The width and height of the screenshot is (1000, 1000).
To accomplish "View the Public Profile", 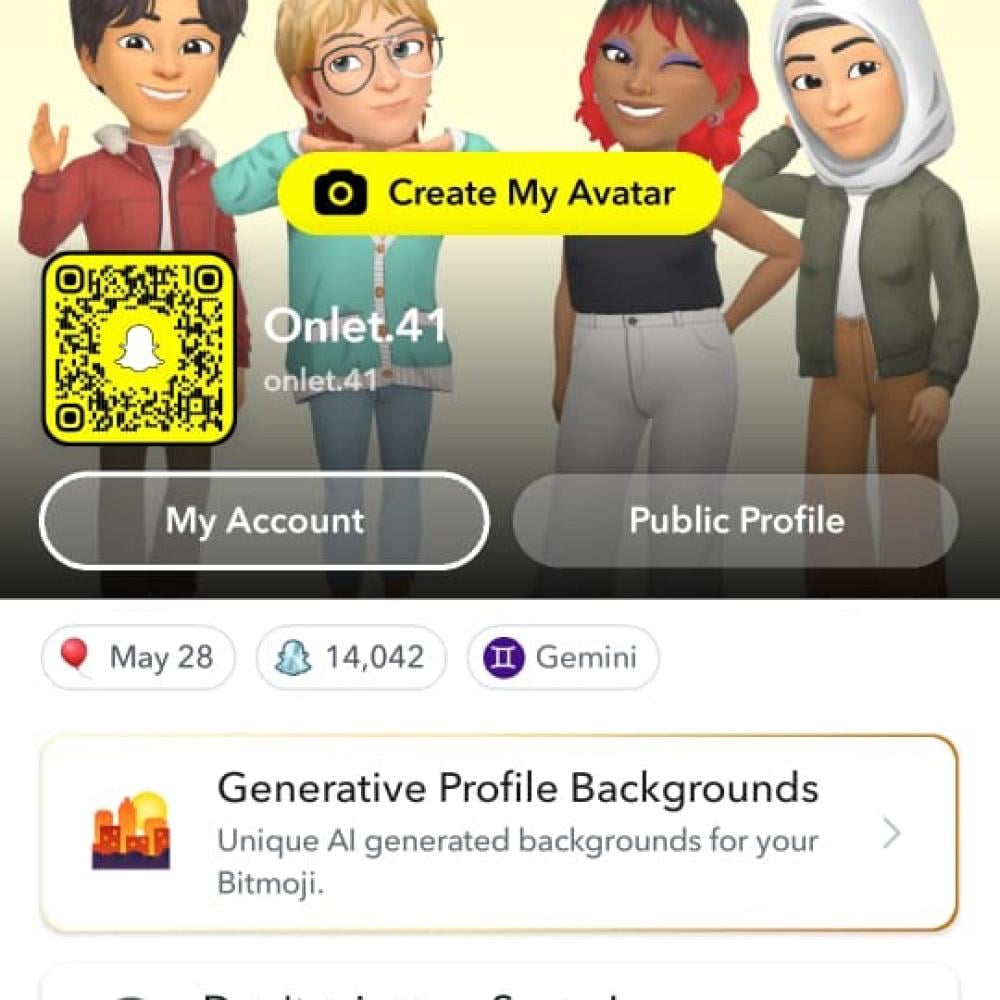I will tap(736, 521).
